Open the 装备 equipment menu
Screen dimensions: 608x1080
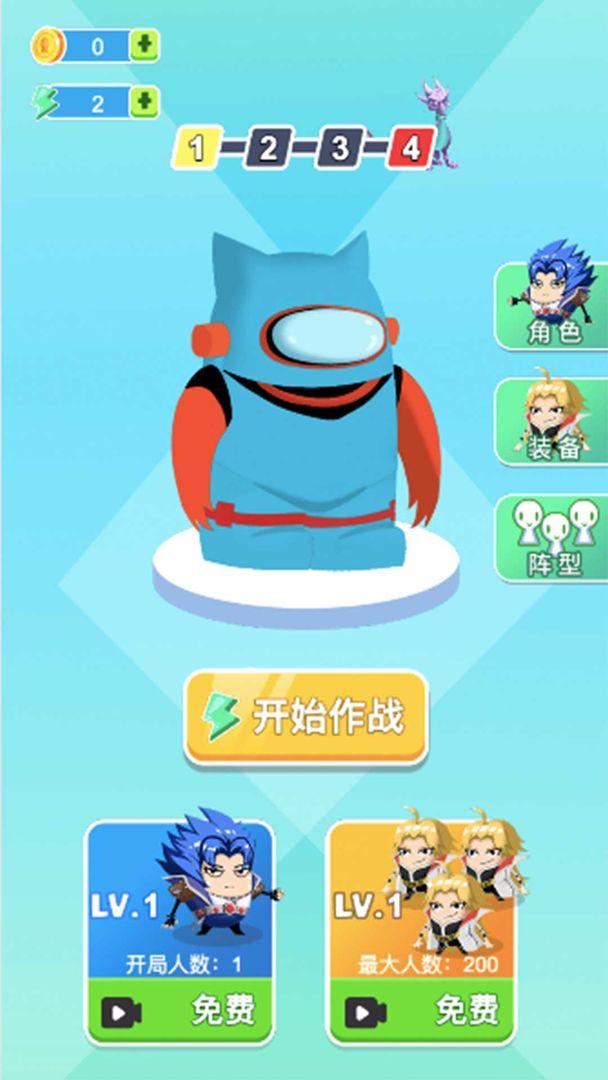click(x=553, y=423)
